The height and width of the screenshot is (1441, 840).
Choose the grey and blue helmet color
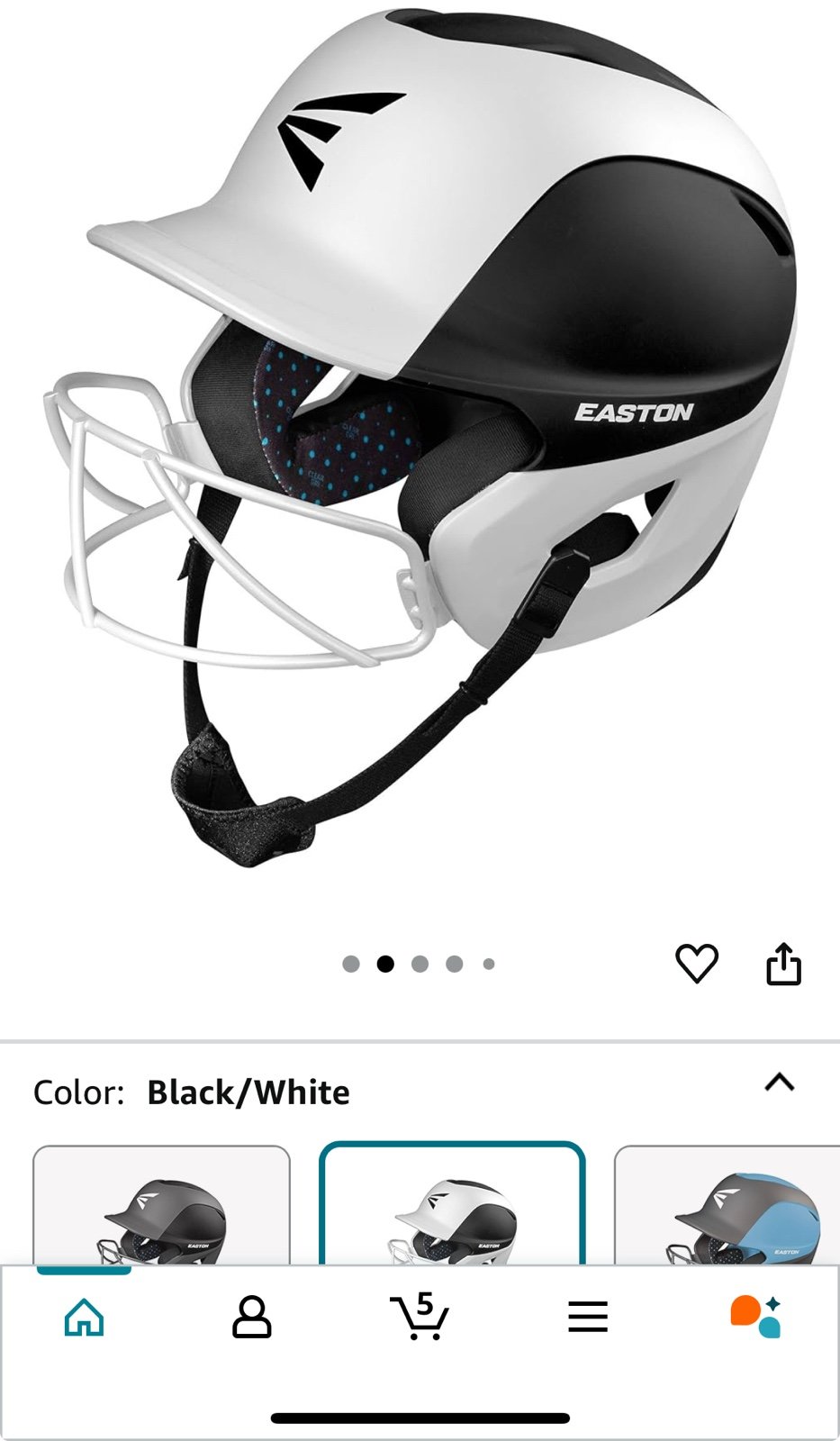tap(727, 1205)
